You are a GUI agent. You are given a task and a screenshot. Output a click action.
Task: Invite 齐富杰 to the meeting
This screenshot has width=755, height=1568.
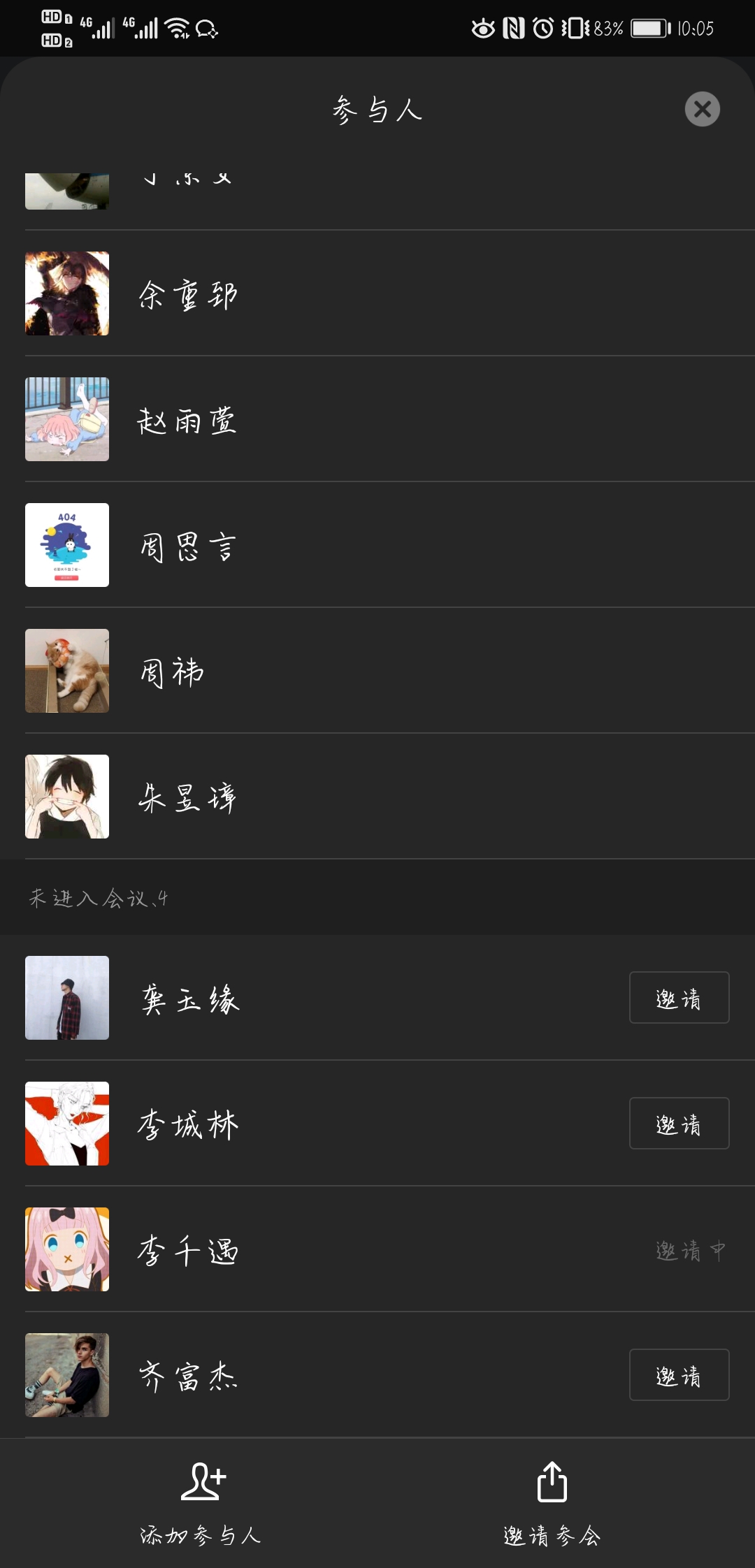pos(678,1375)
